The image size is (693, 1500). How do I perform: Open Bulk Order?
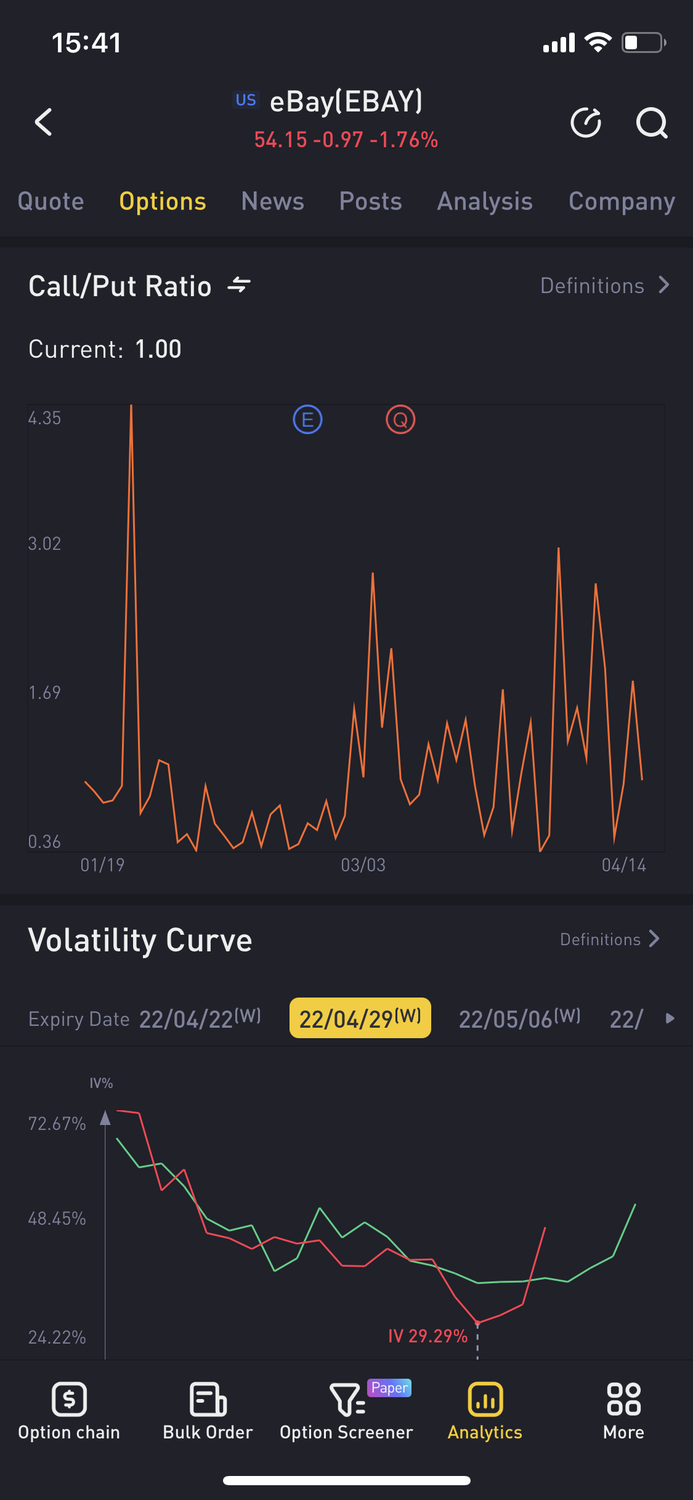(x=208, y=1411)
